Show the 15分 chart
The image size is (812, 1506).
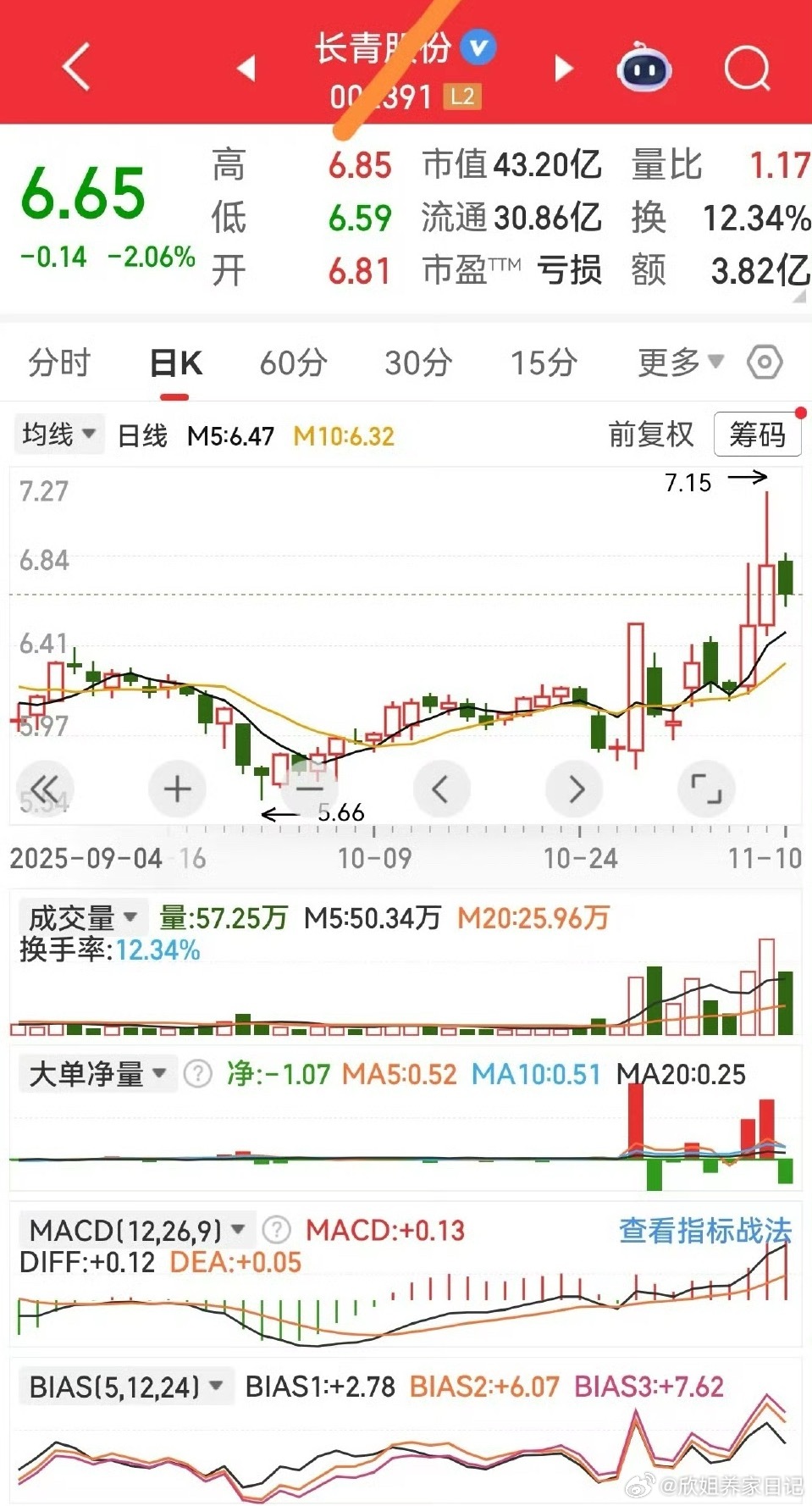point(544,363)
